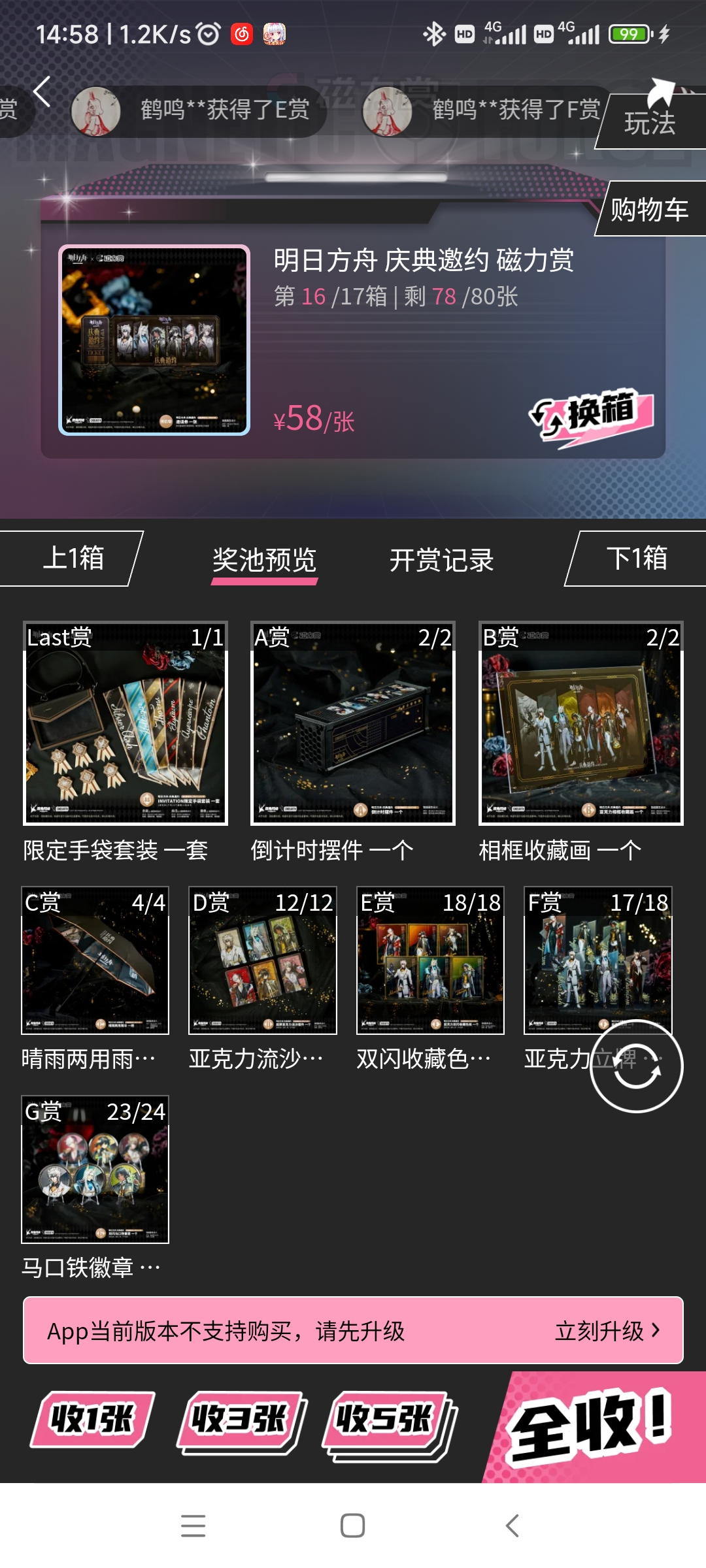This screenshot has height=1568, width=706.
Task: View the C赏 晴雨两用雨伞 prize
Action: [x=95, y=960]
